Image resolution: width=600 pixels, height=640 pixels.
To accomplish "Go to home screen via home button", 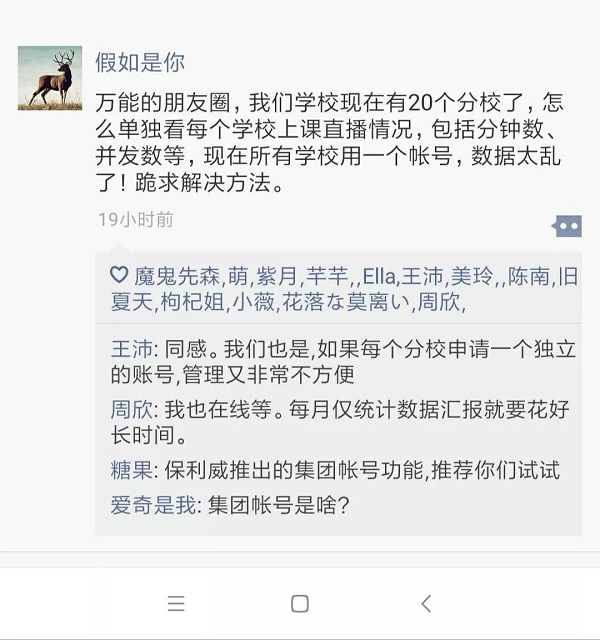I will tap(299, 603).
